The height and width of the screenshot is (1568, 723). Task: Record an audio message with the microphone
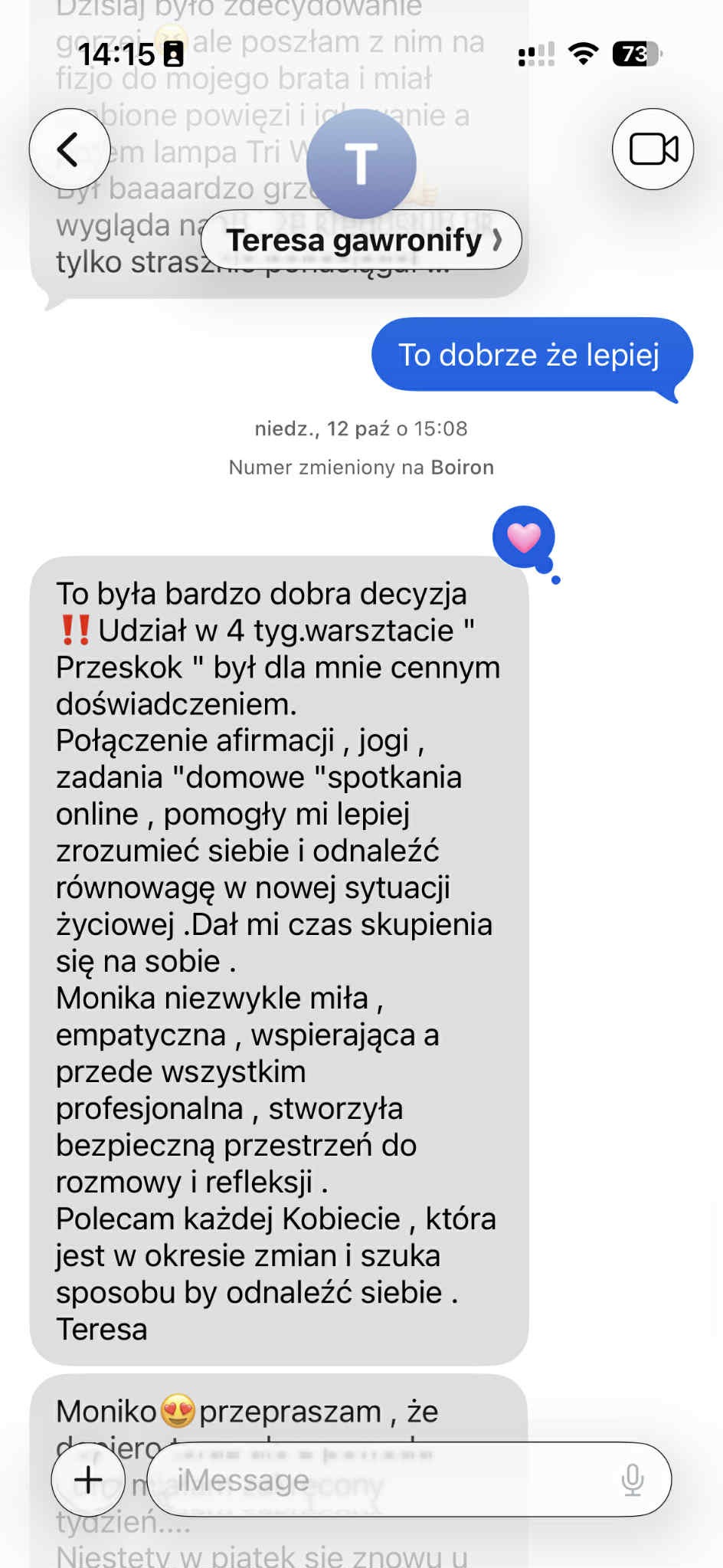pos(633,1479)
